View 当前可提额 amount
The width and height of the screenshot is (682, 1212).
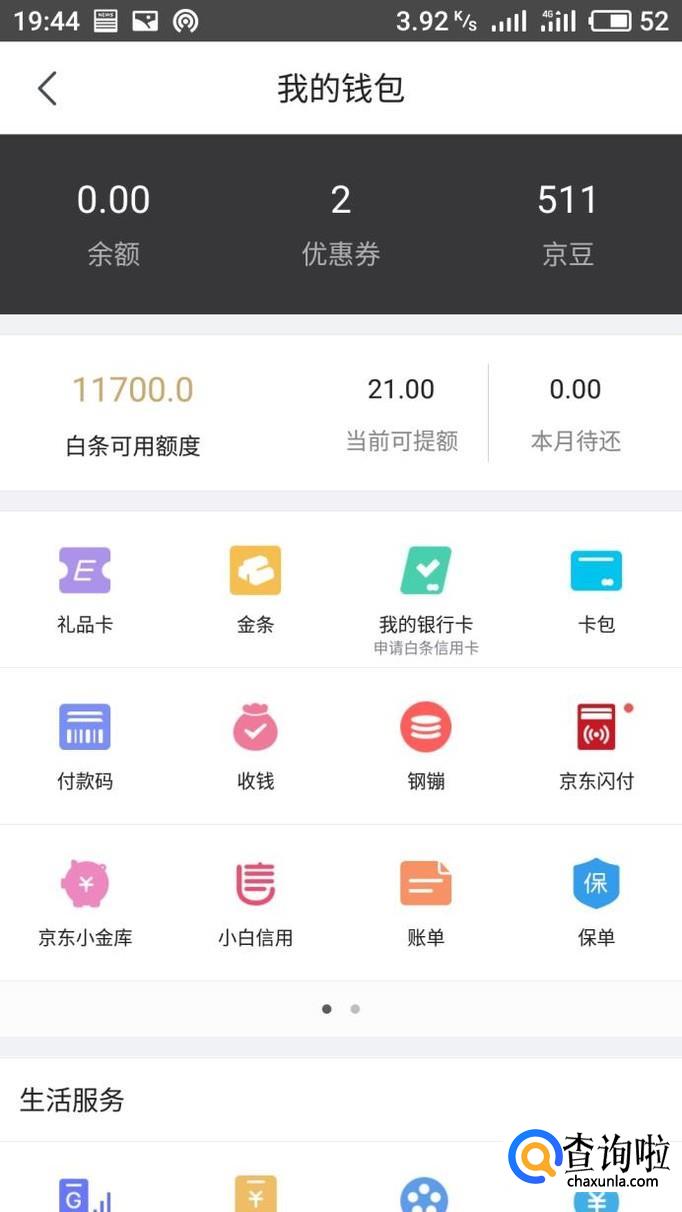pos(402,413)
